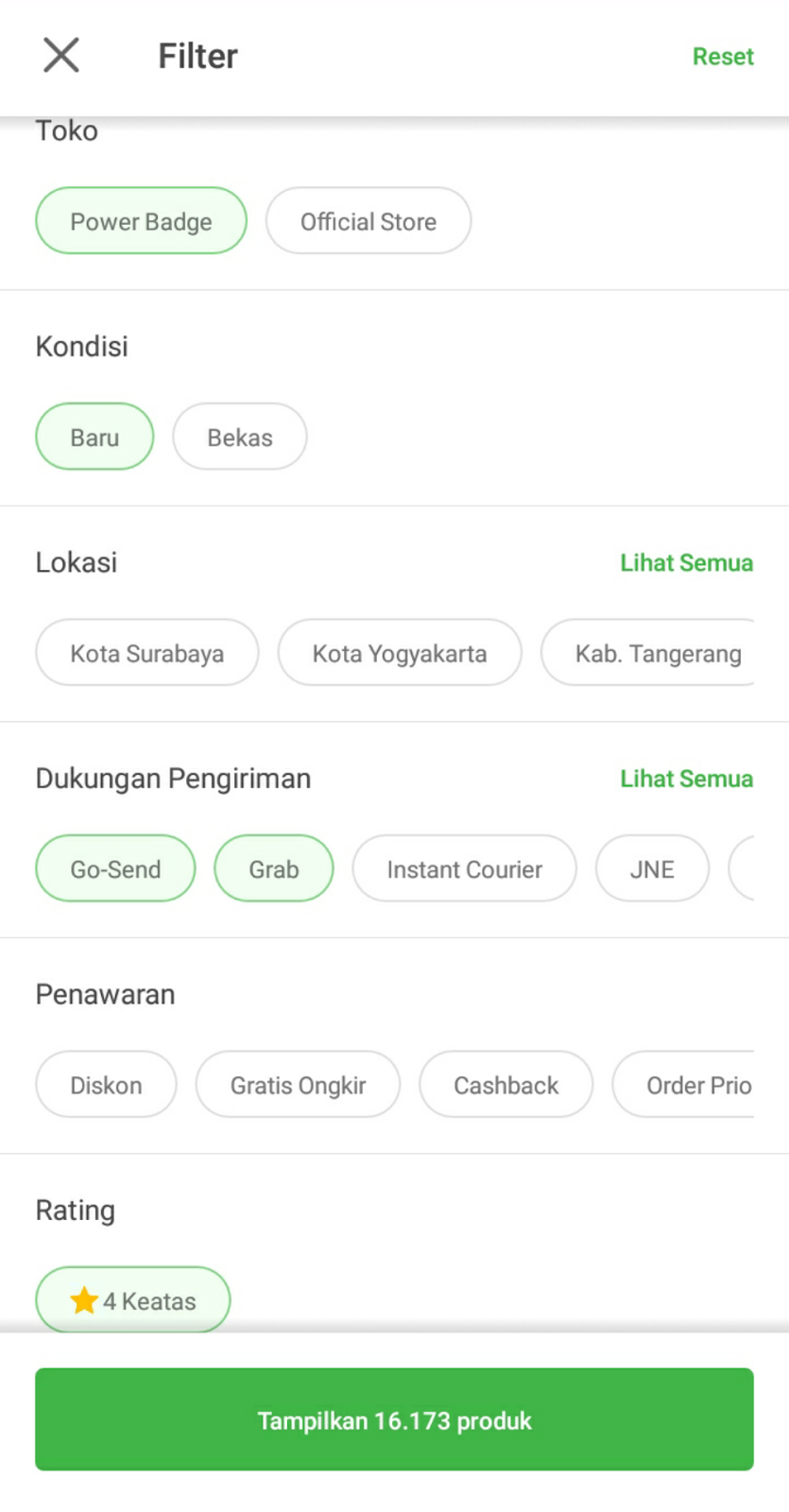
Task: Select the Cashback offer chip
Action: point(506,1084)
